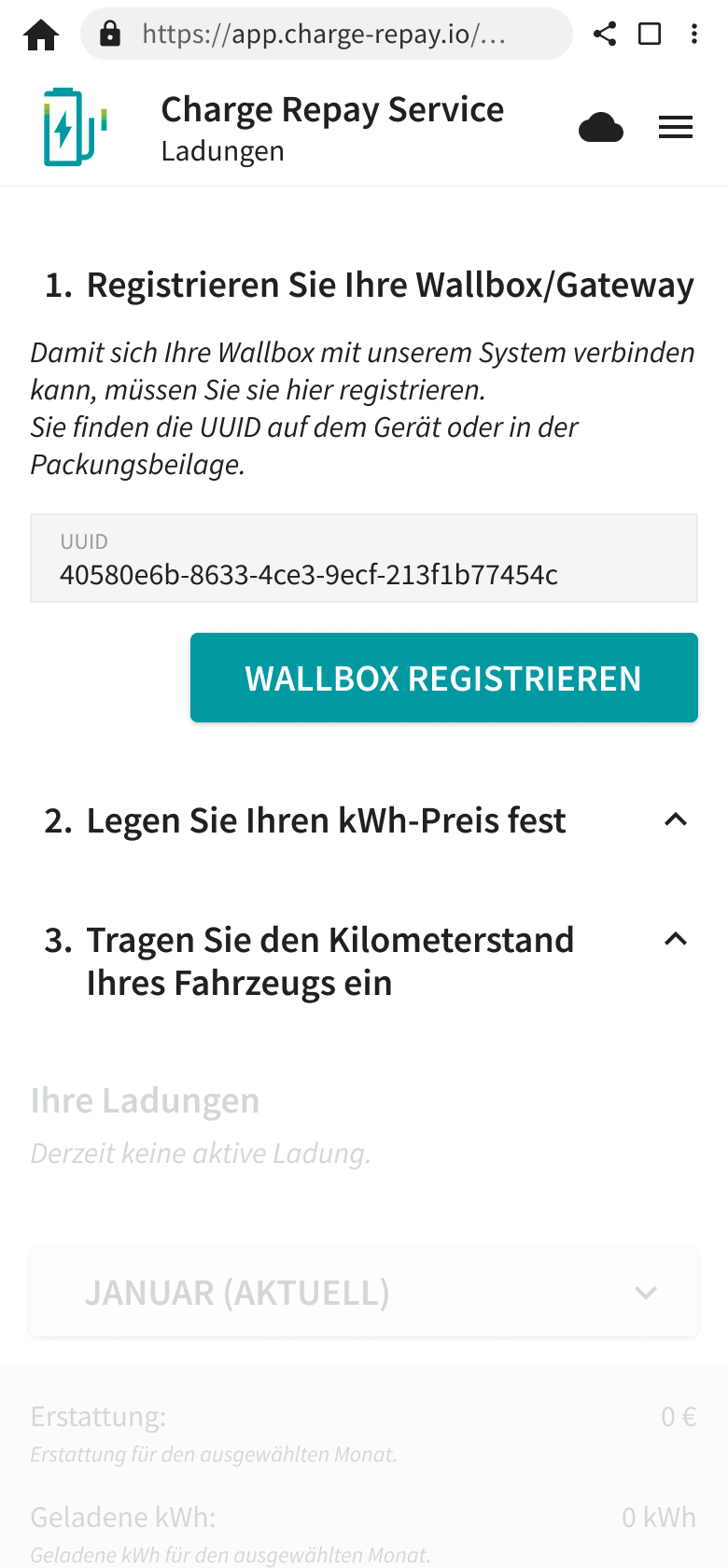Select the 'Ihre Ladungen' section title

[145, 1100]
